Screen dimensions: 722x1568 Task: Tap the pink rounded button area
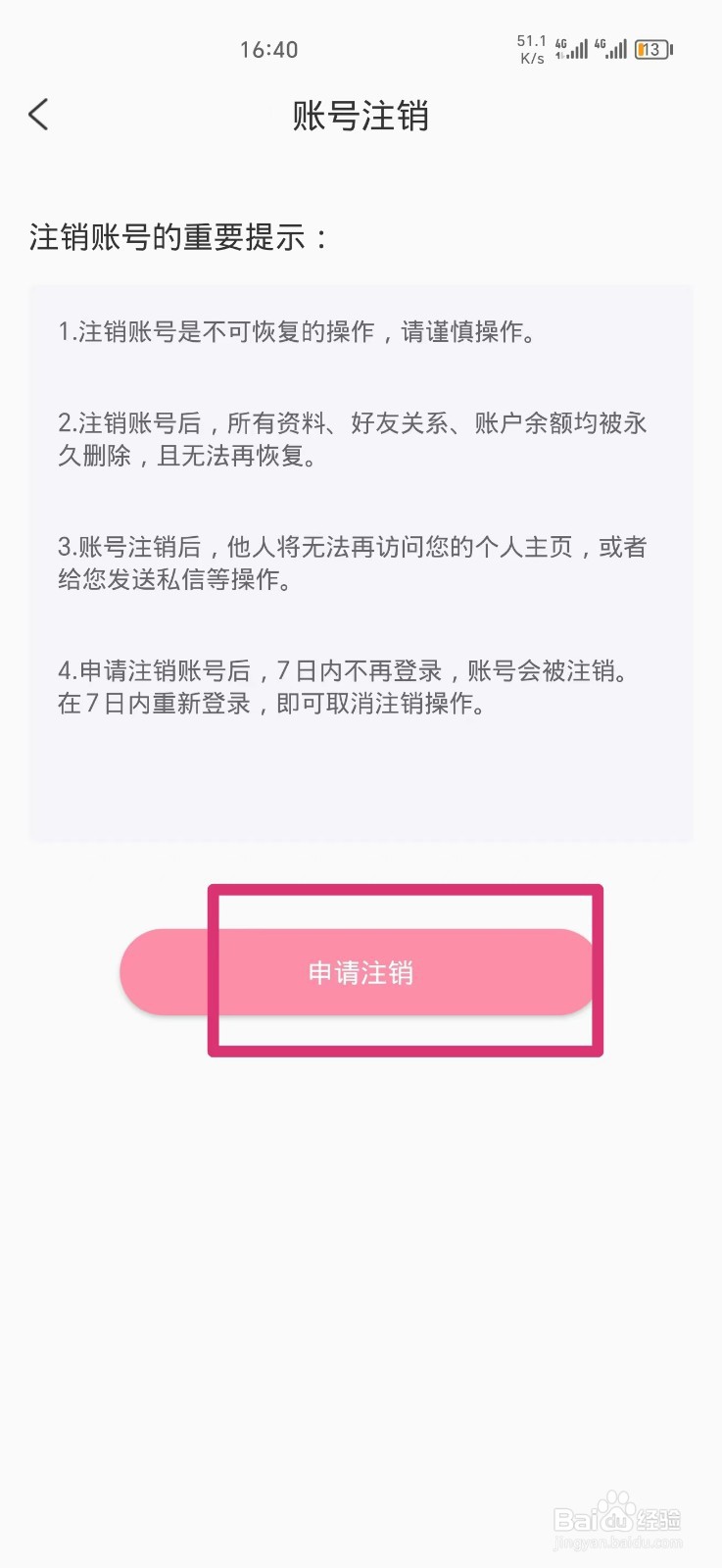pyautogui.click(x=358, y=971)
